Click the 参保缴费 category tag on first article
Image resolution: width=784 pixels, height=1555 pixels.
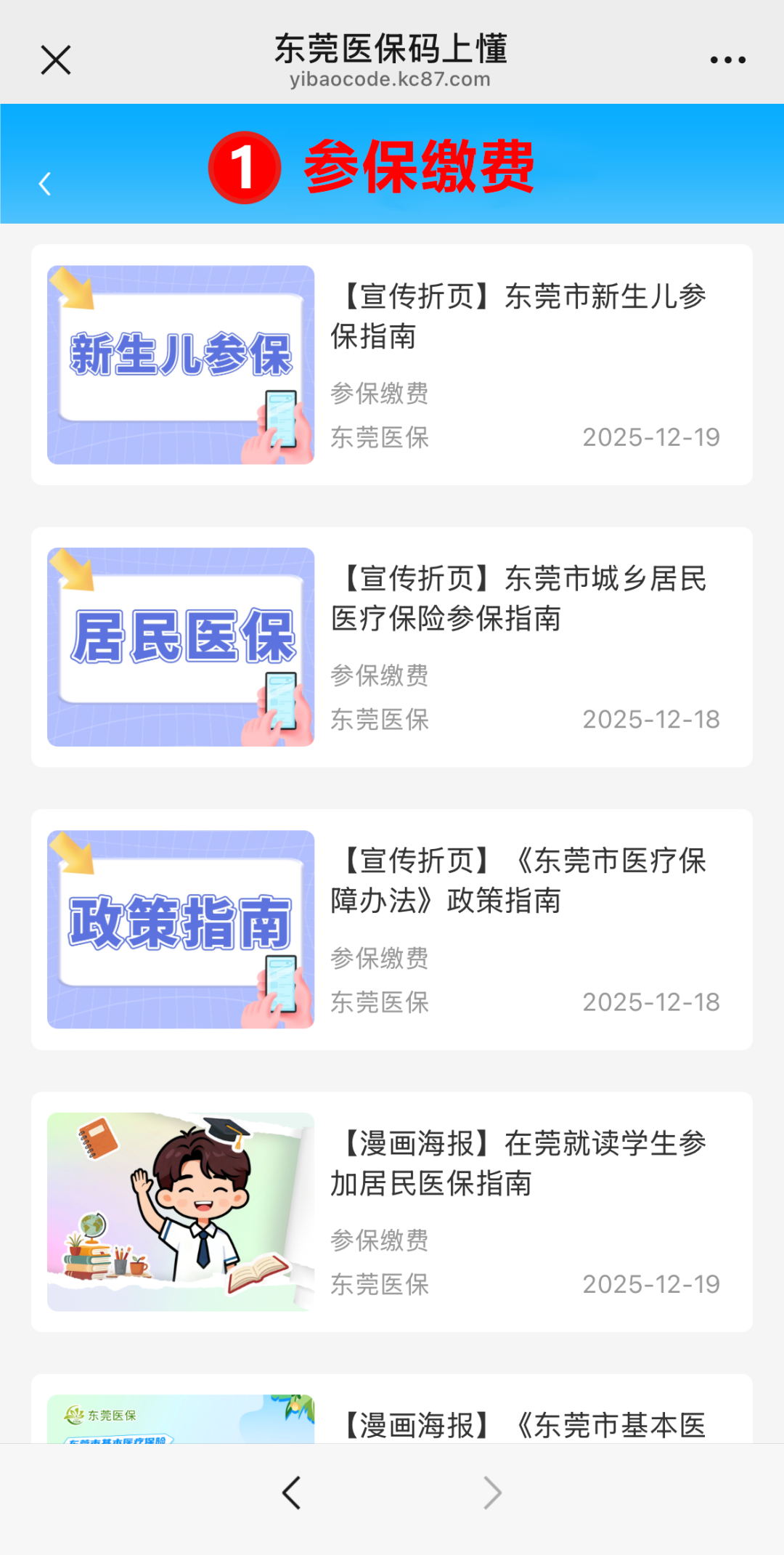click(379, 394)
